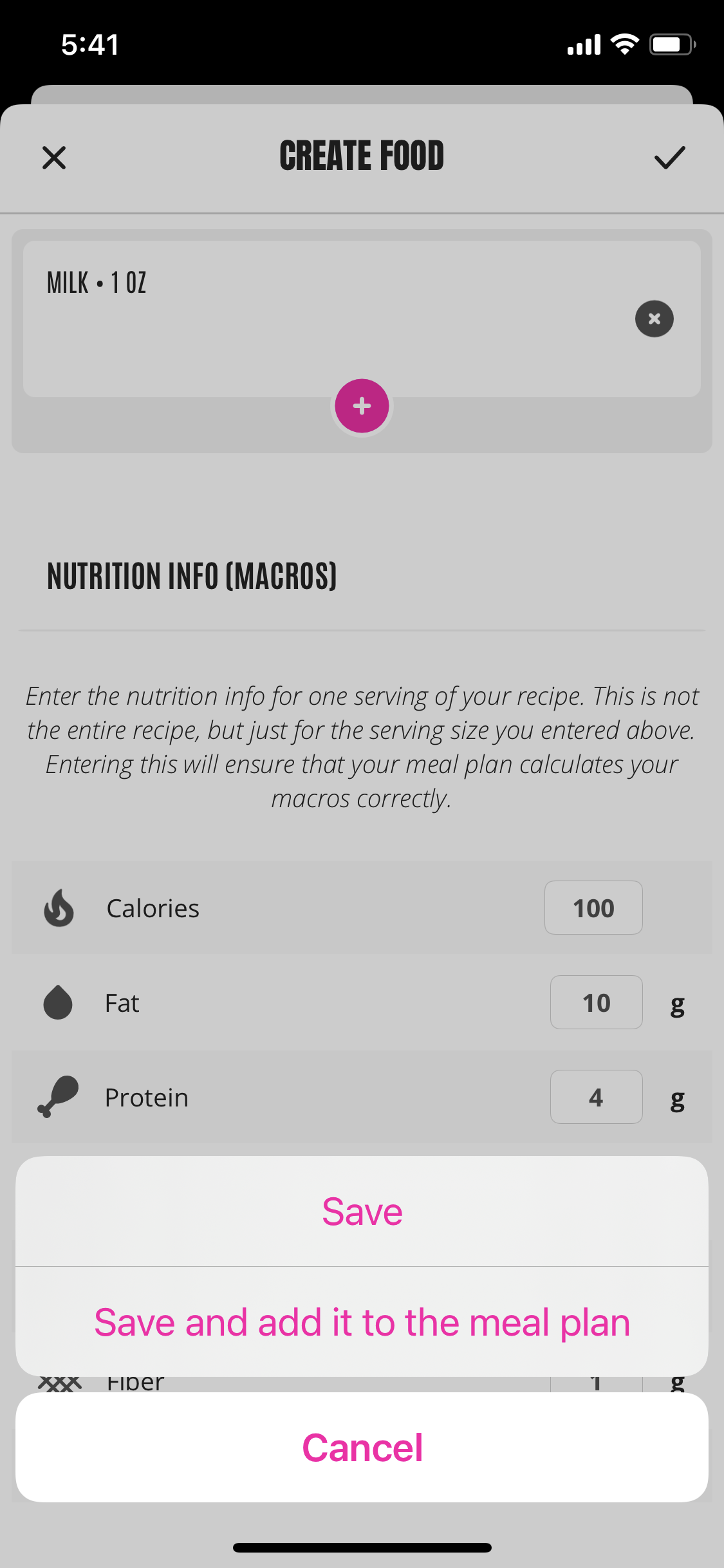The image size is (724, 1568).
Task: Add another ingredient with the plus button
Action: click(362, 406)
